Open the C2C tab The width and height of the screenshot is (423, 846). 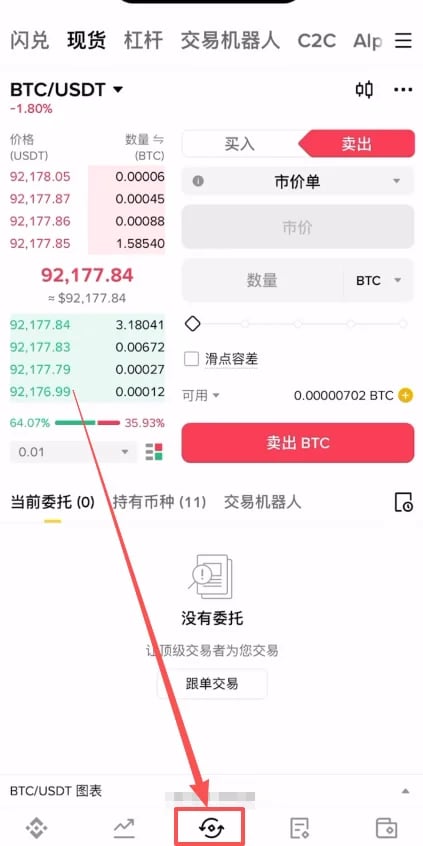[317, 40]
